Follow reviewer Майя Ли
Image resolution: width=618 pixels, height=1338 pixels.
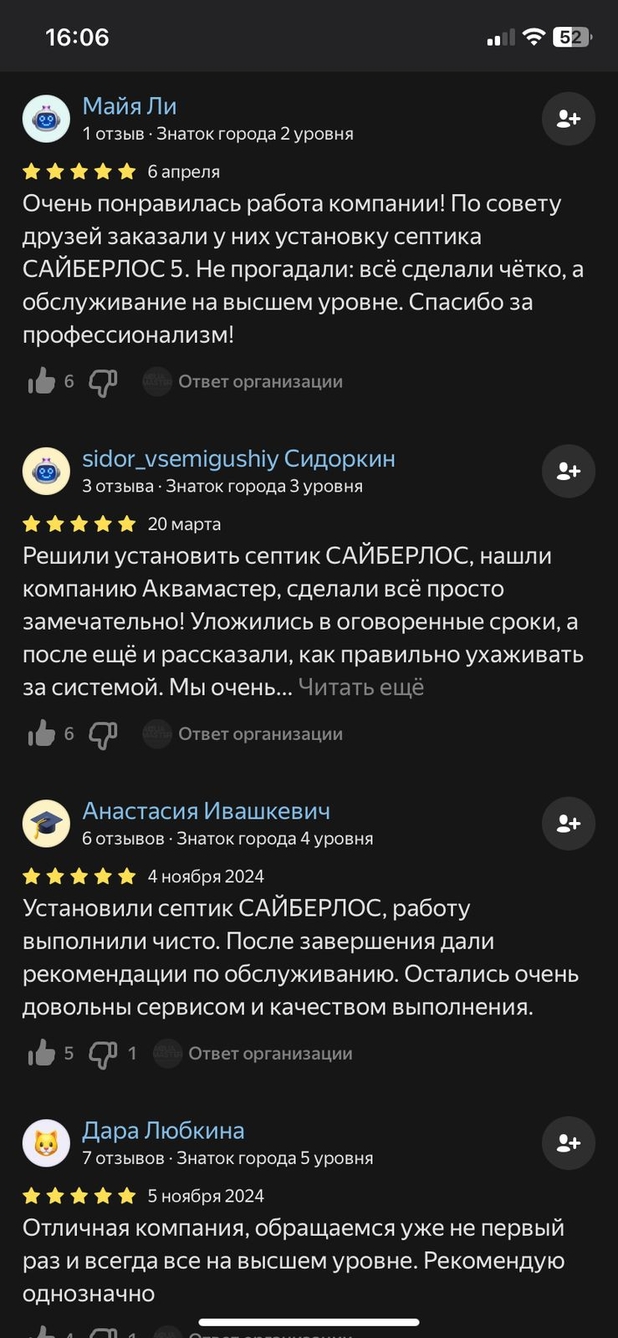coord(568,119)
